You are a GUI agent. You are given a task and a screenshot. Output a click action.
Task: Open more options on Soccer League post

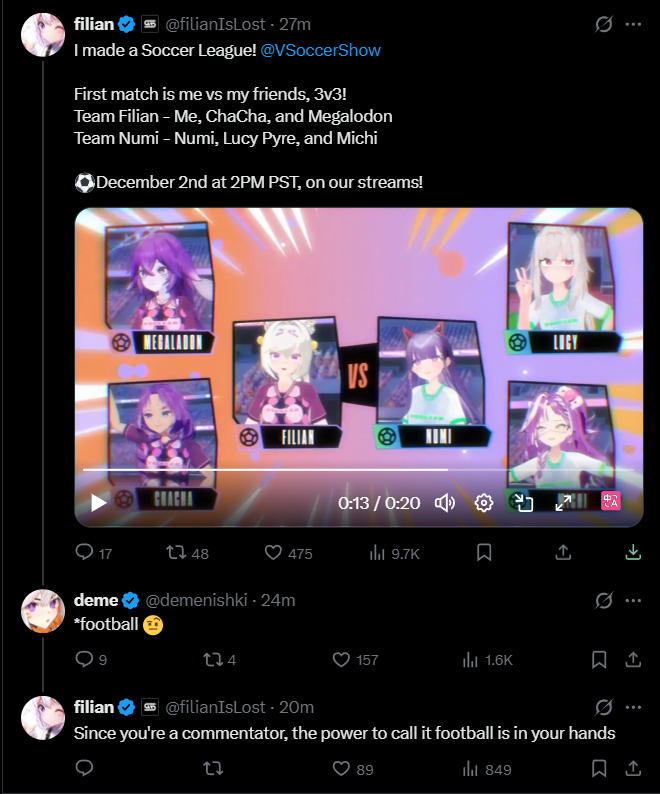point(632,24)
